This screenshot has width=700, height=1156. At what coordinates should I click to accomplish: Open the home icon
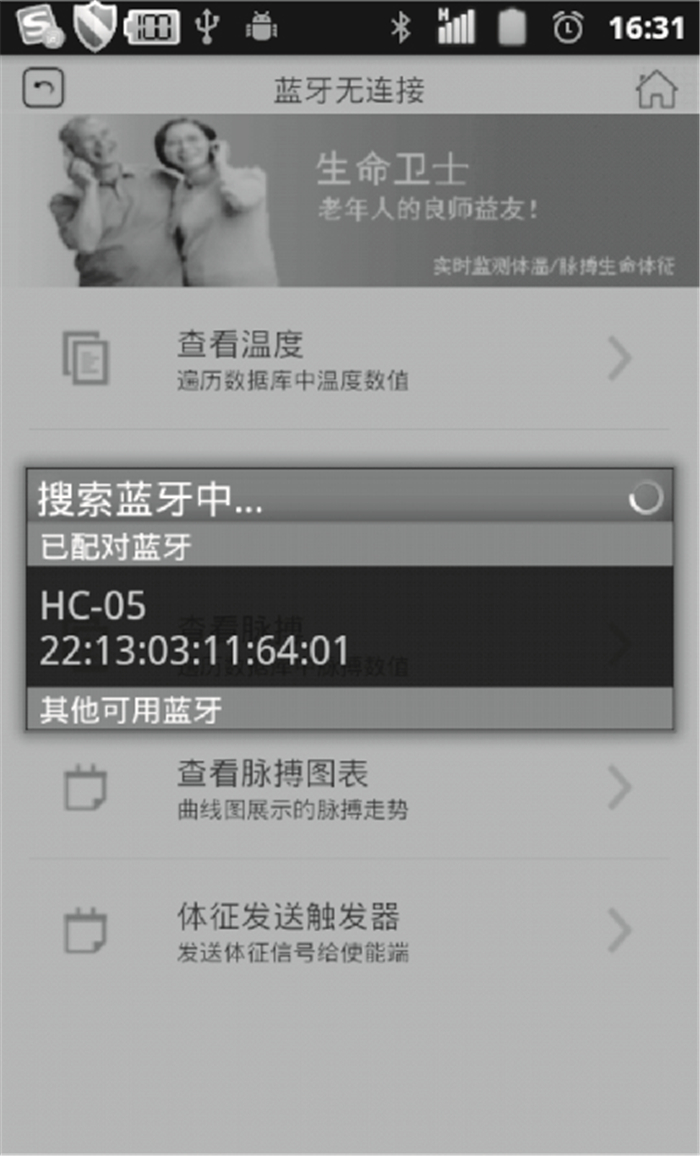pos(655,89)
